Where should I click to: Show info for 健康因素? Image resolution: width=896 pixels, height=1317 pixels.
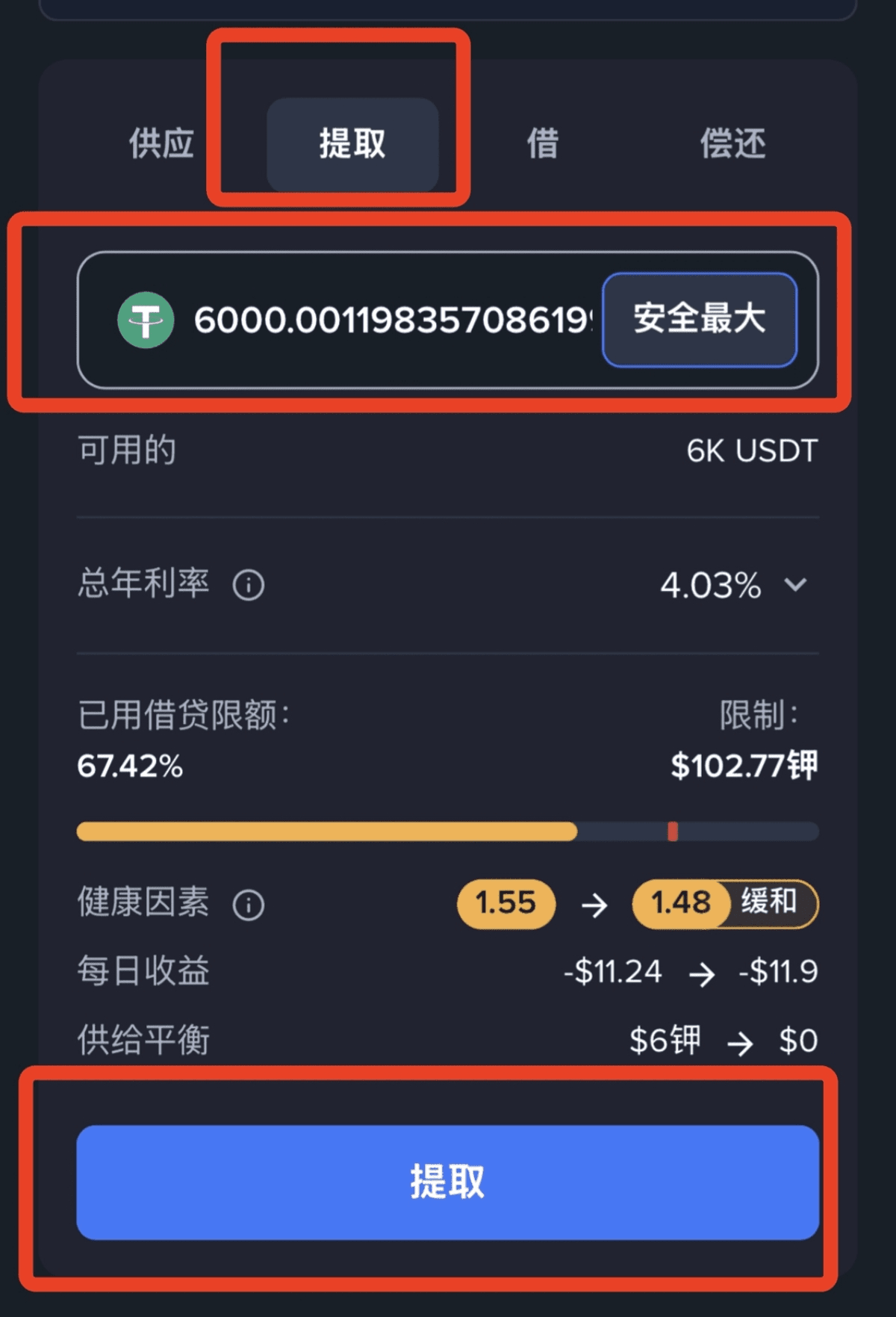(x=249, y=905)
